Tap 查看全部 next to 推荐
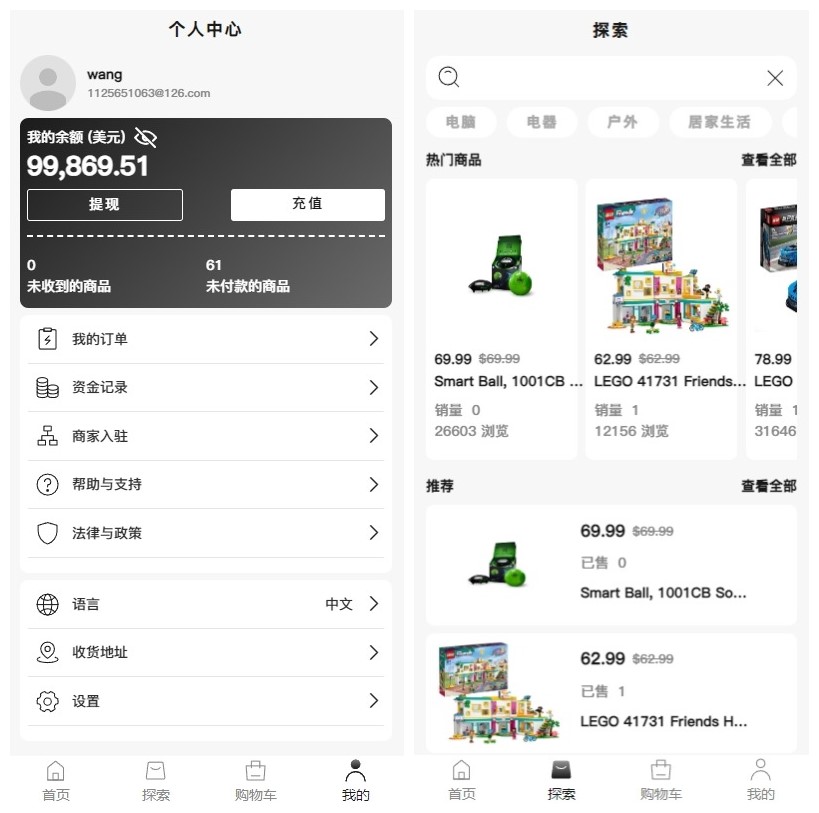The height and width of the screenshot is (813, 819). (x=768, y=486)
